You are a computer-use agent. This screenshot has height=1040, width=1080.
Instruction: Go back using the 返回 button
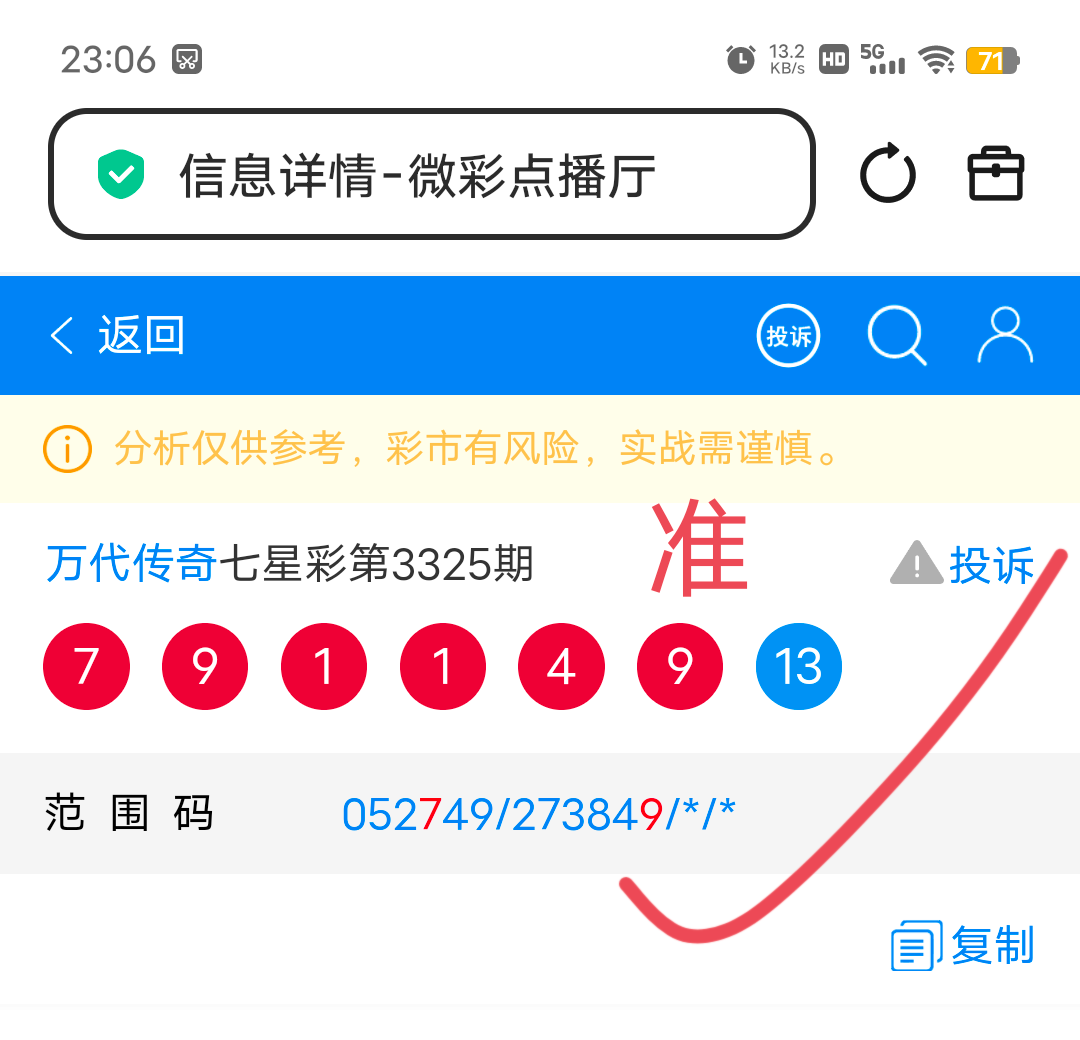[118, 336]
